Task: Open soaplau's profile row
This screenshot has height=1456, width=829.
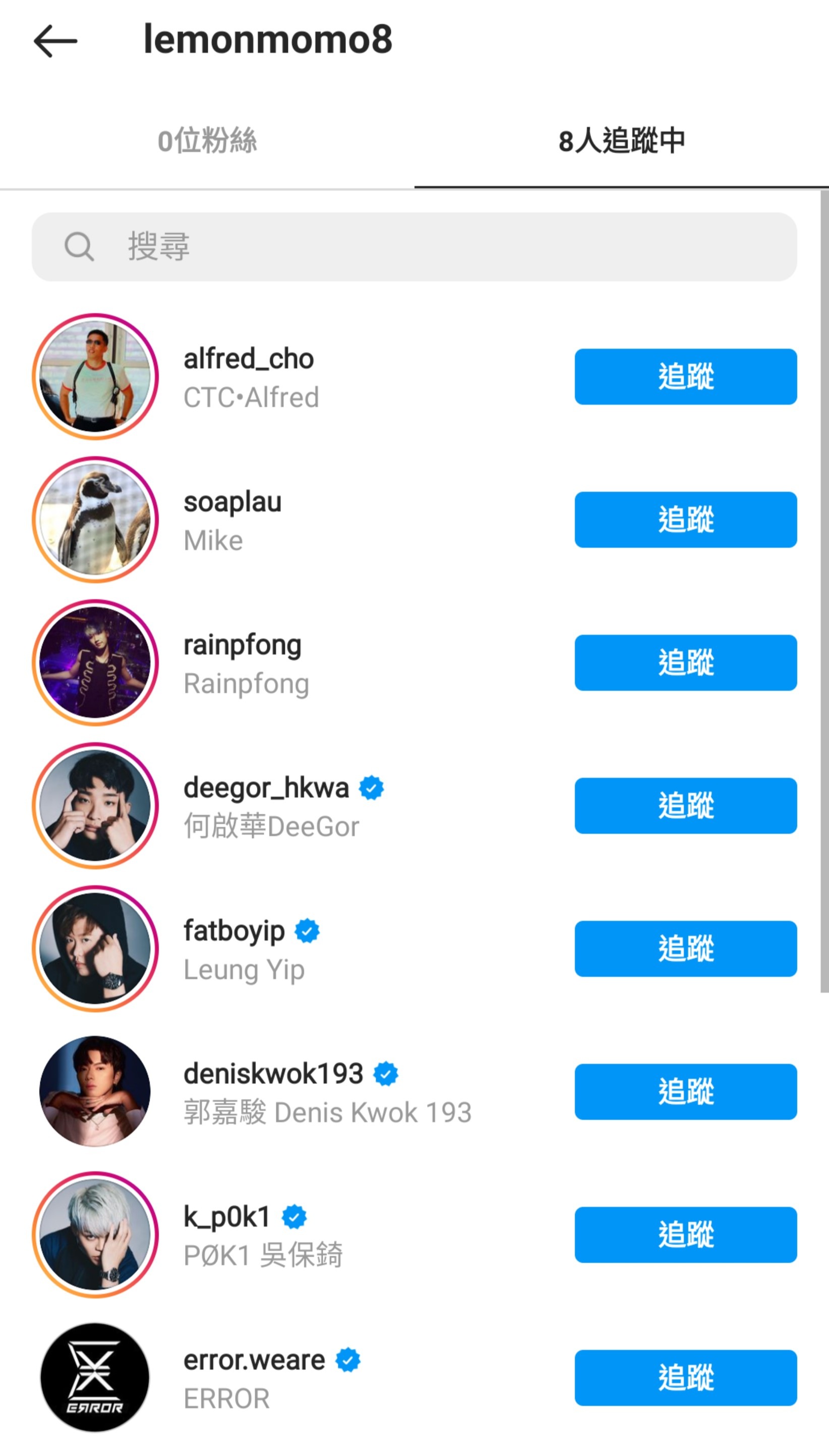Action: (232, 520)
